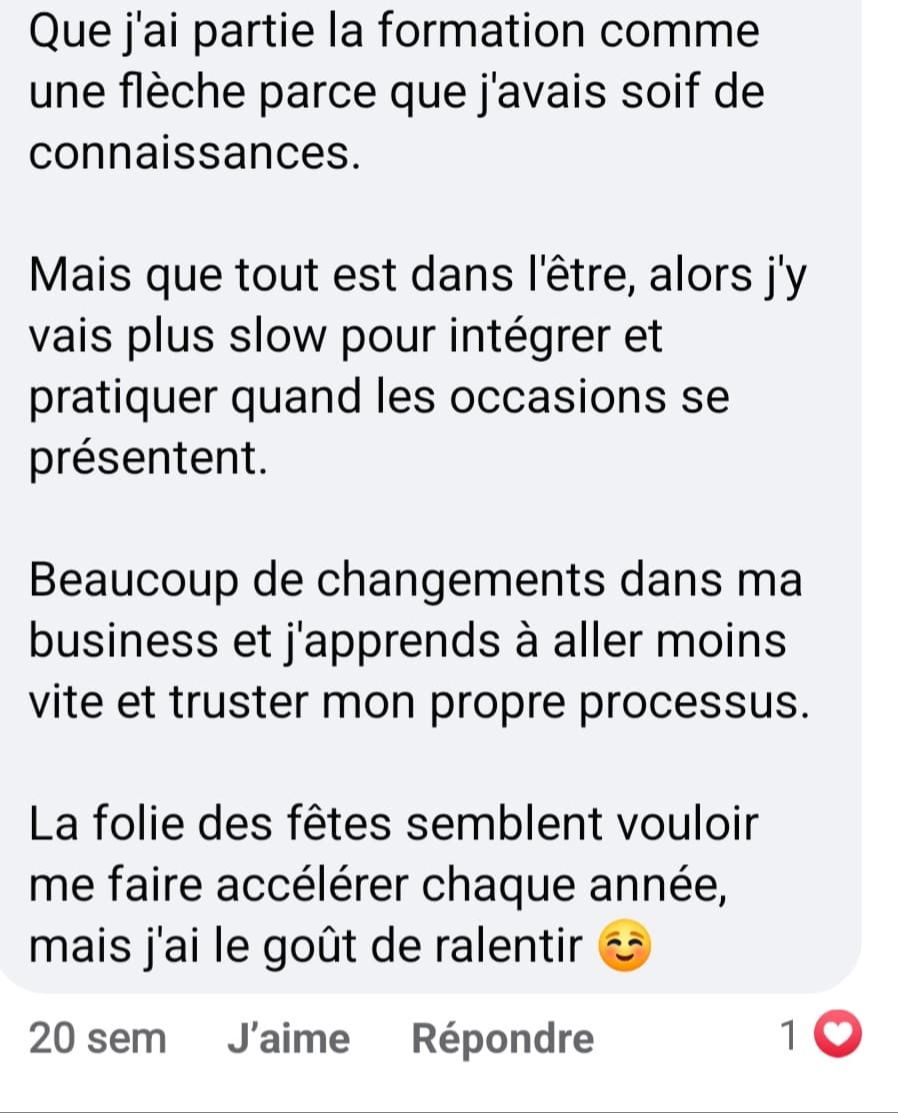Reply to the comment via Répondre
This screenshot has height=1113, width=898.
502,1039
